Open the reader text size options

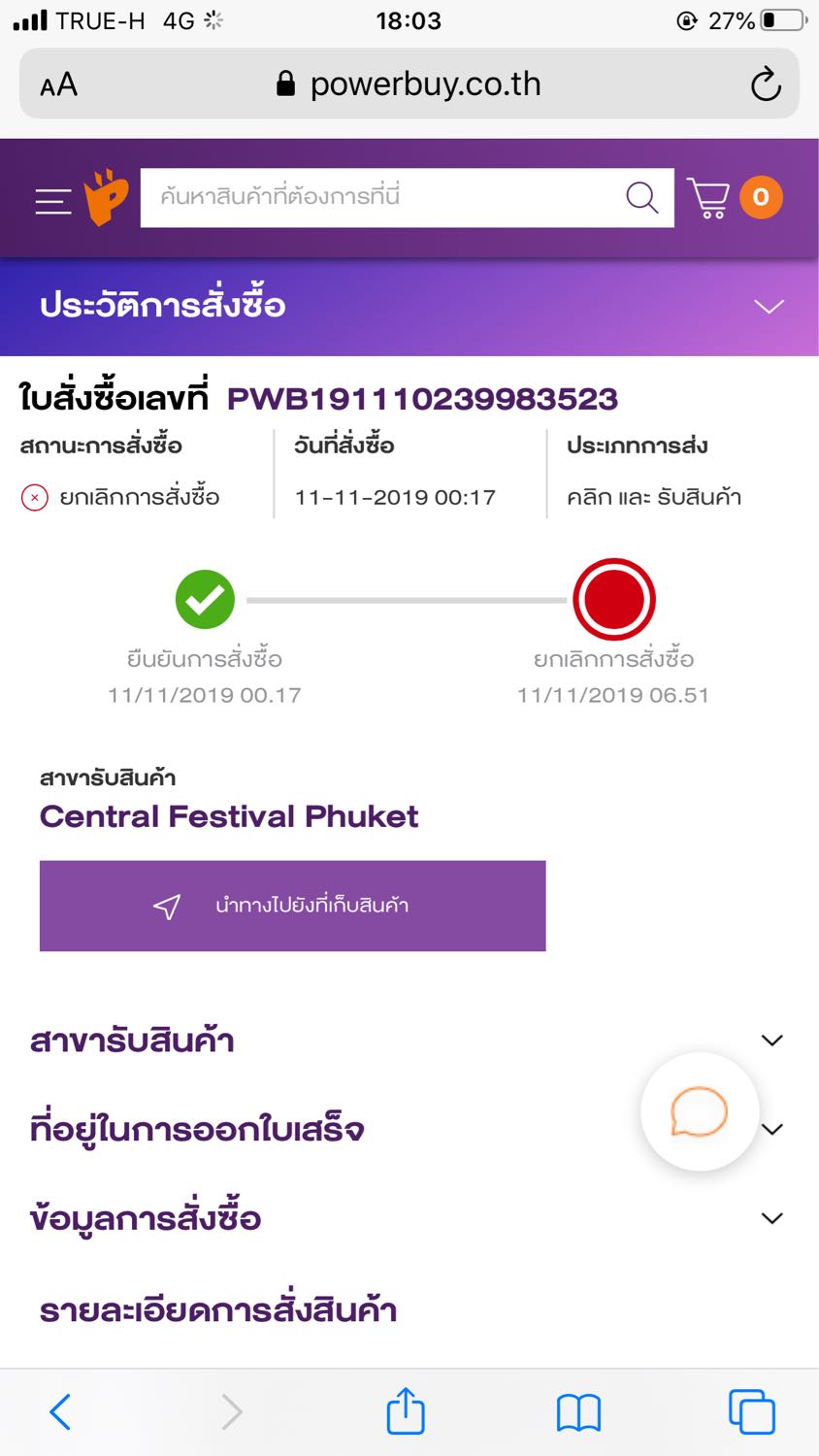pyautogui.click(x=58, y=85)
